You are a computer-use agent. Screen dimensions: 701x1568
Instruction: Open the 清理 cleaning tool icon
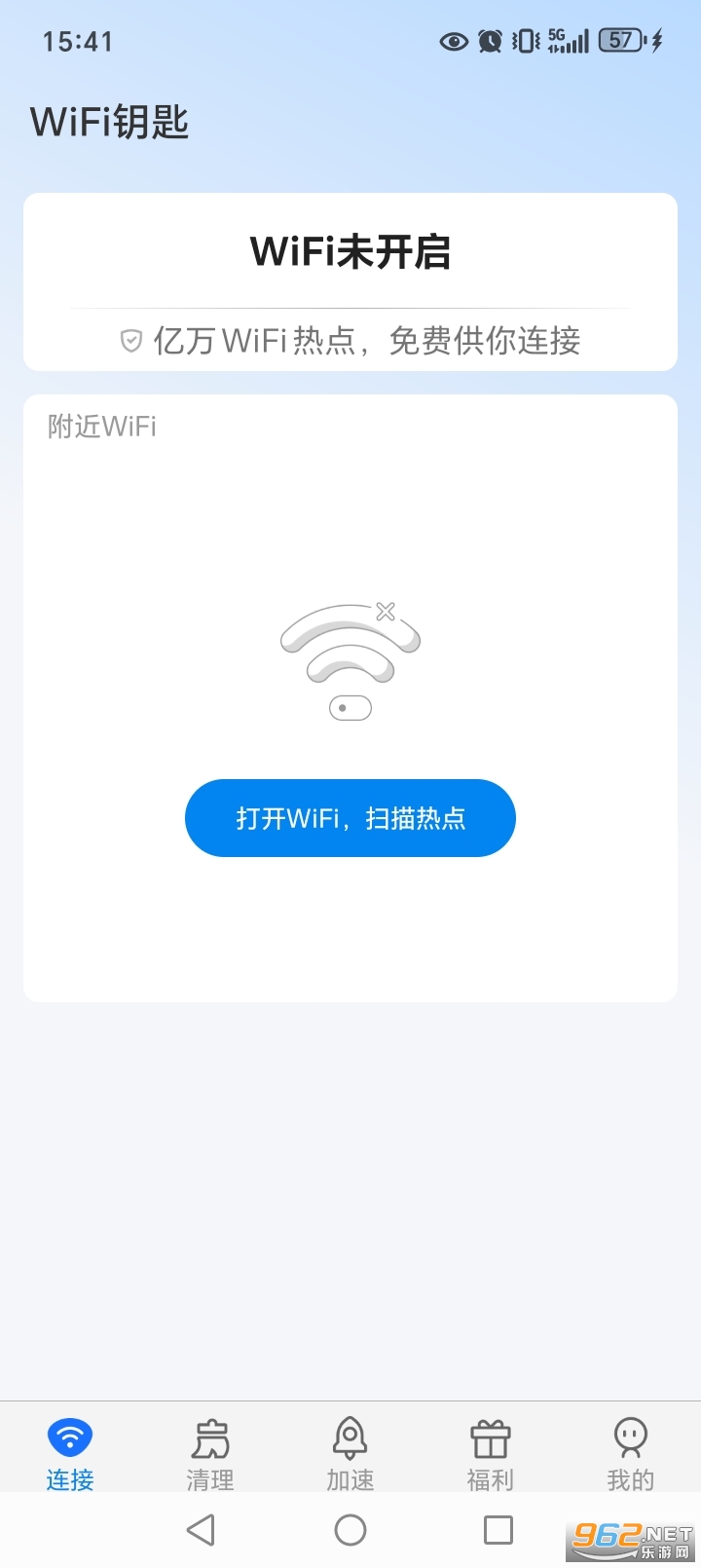coord(209,1435)
